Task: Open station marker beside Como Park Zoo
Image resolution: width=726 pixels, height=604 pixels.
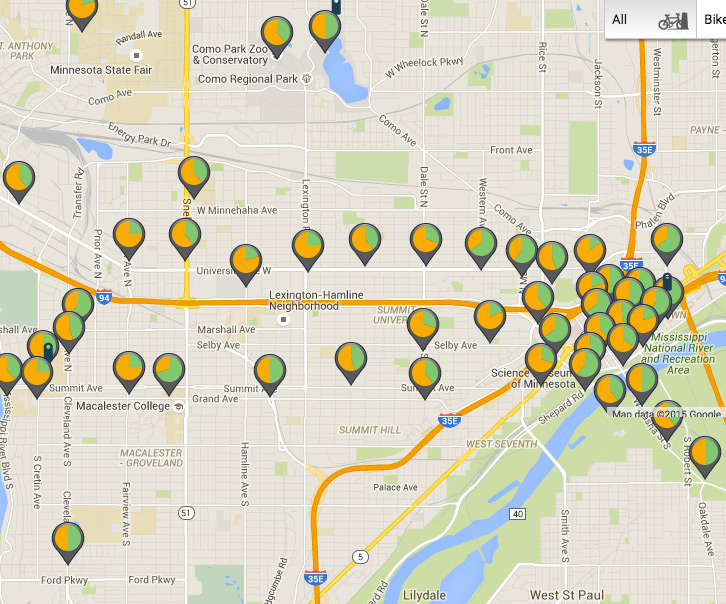Action: pos(277,34)
